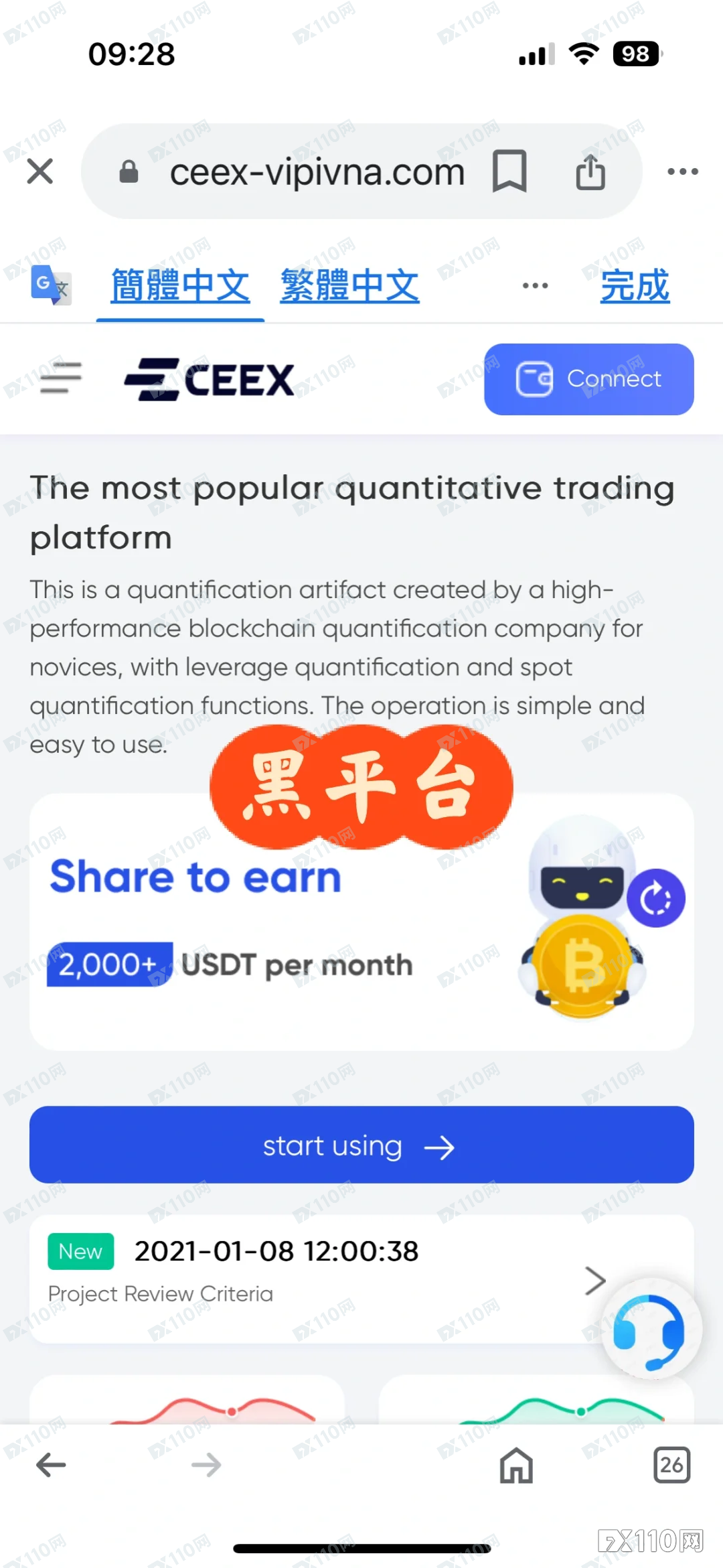Open more translation options
This screenshot has width=723, height=1568.
535,286
